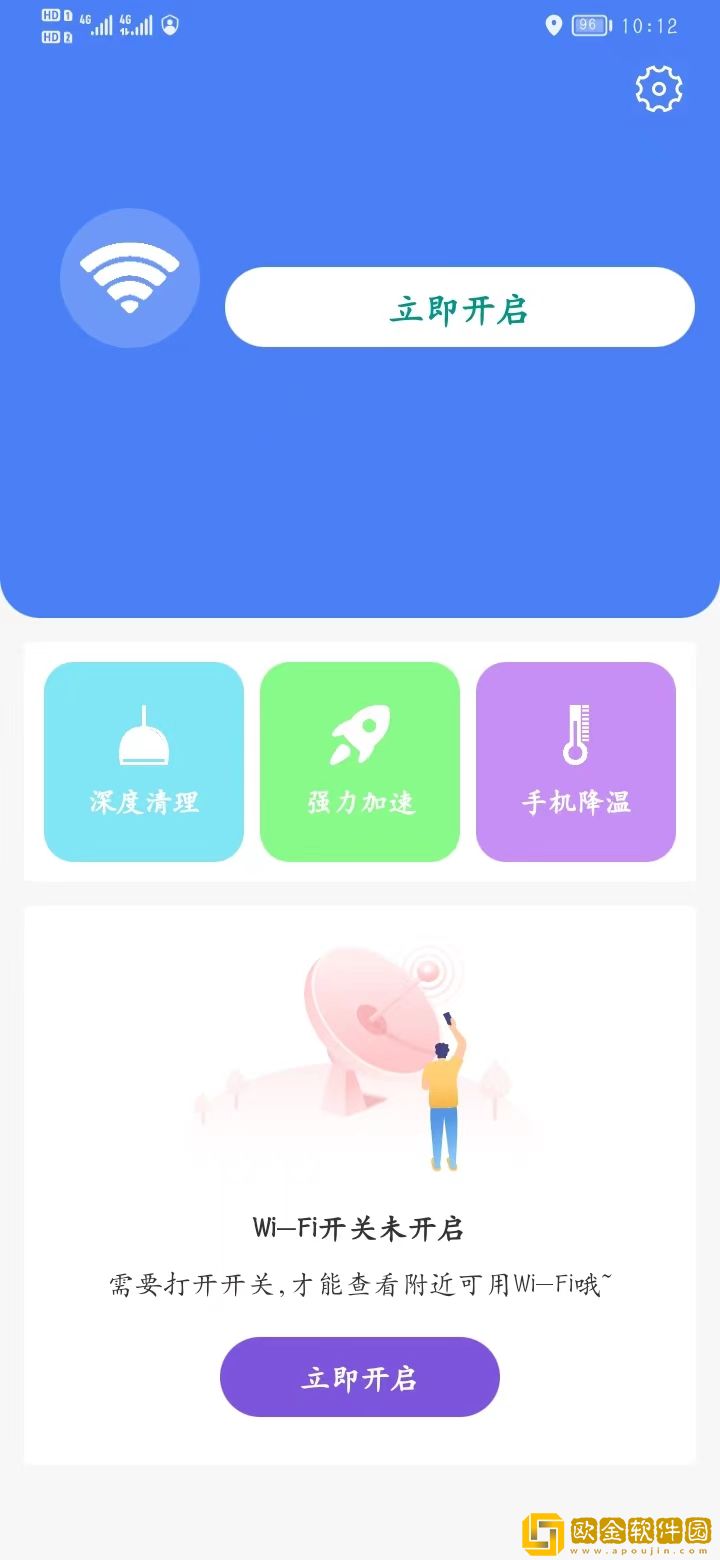720x1560 pixels.
Task: Click the battery level indicator showing 96
Action: click(589, 25)
